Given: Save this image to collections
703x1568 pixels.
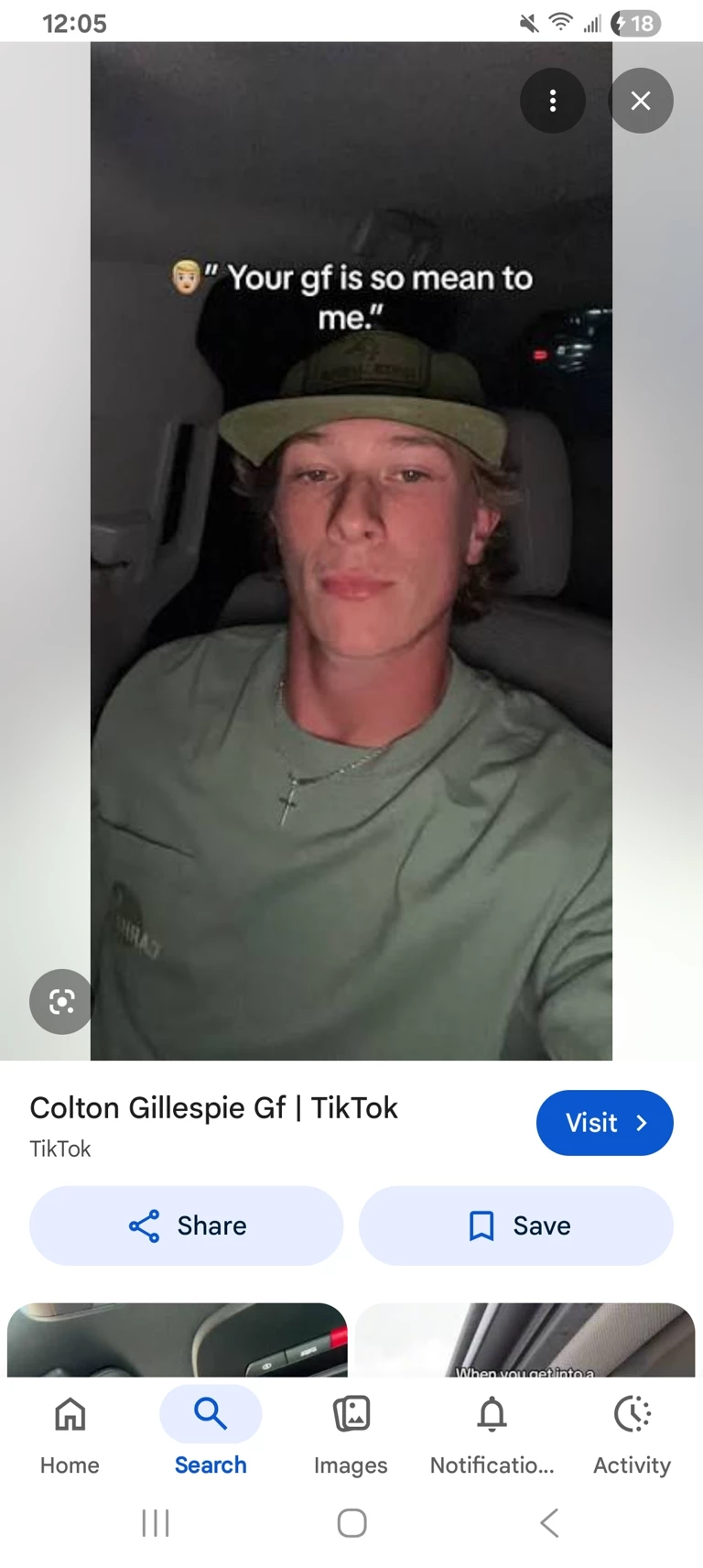Looking at the screenshot, I should tap(516, 1225).
